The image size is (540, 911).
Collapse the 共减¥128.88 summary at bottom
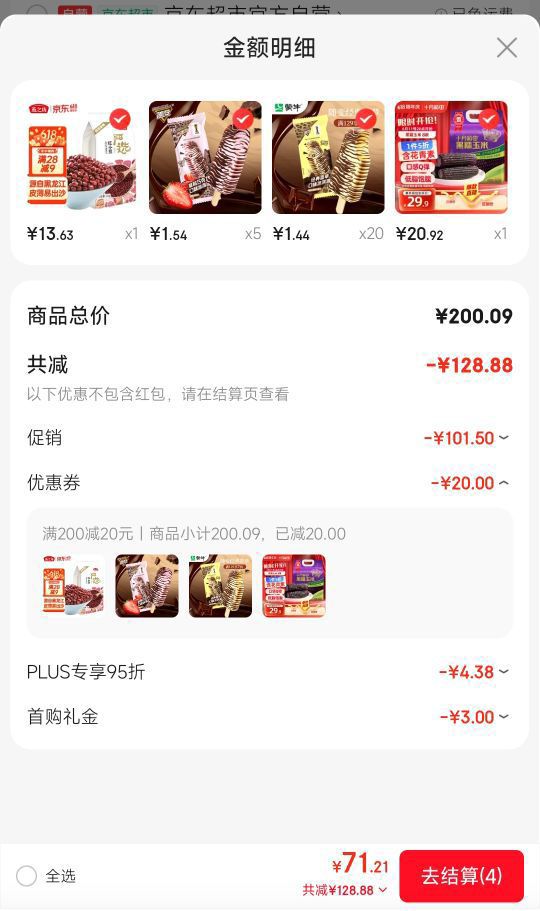click(345, 890)
